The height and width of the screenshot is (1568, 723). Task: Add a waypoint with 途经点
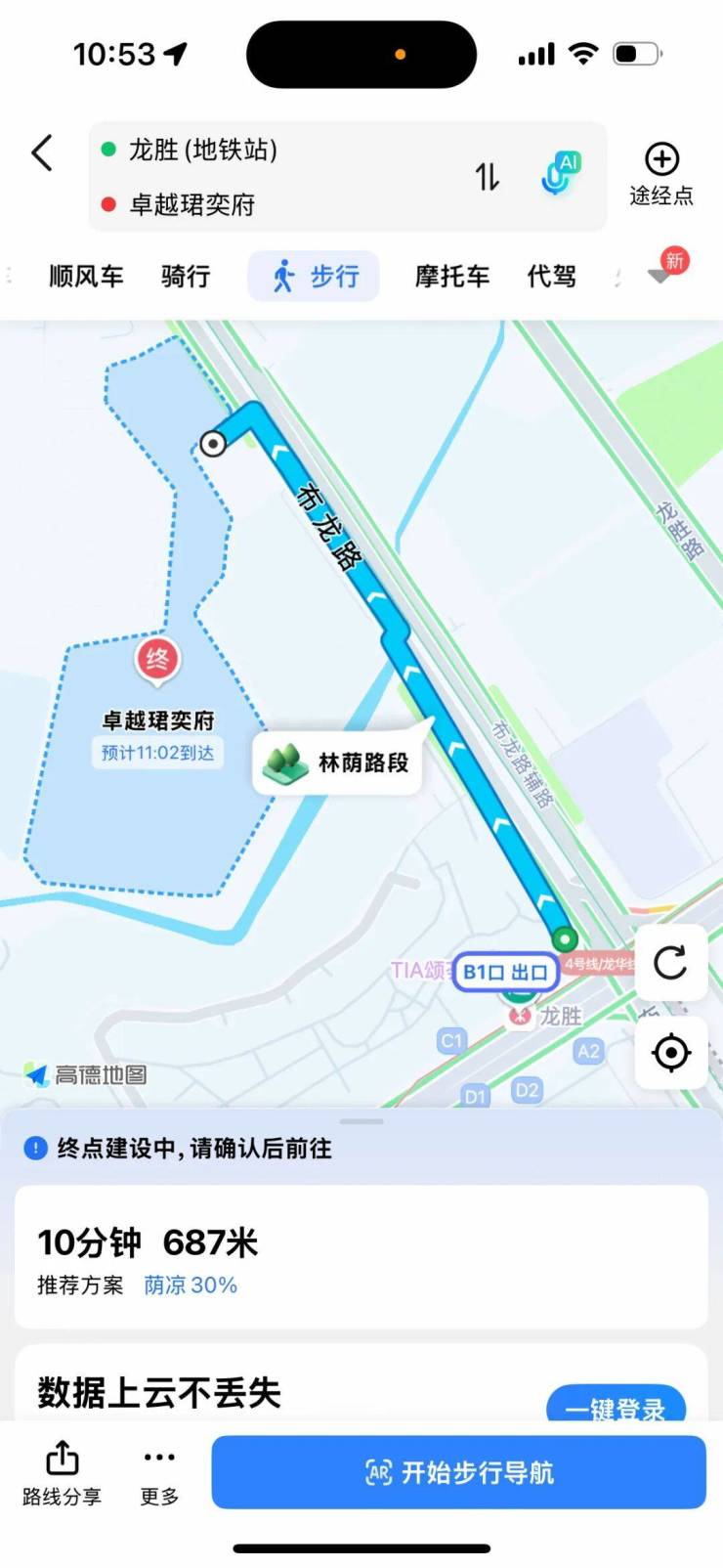pos(661,175)
